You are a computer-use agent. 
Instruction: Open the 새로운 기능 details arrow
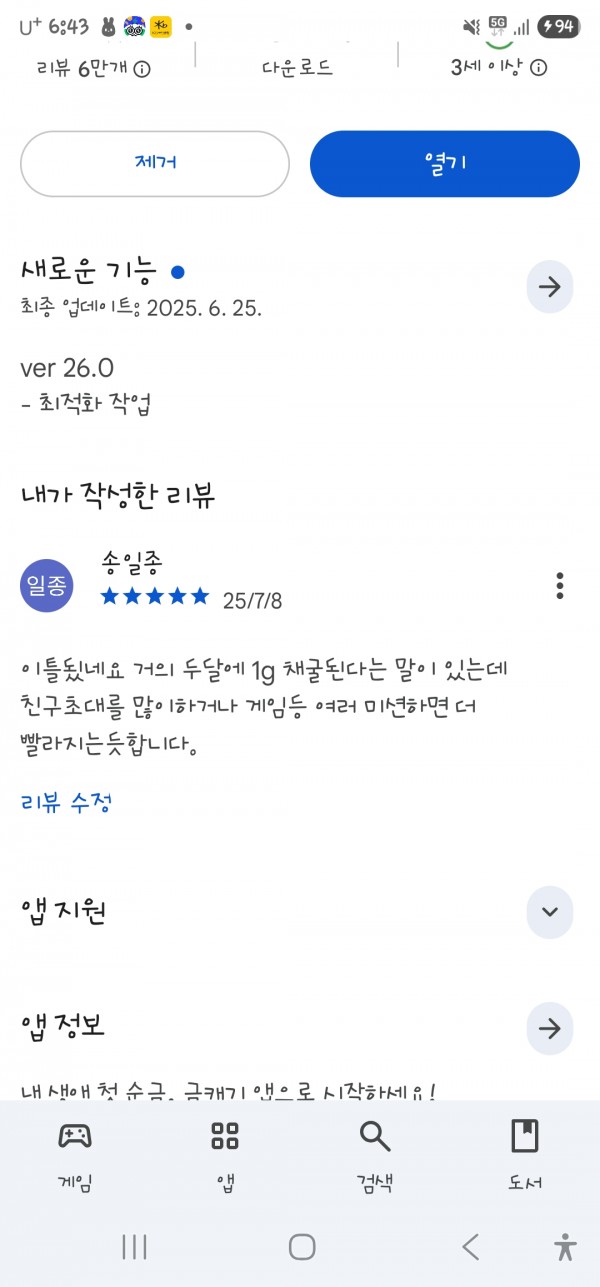tap(550, 287)
